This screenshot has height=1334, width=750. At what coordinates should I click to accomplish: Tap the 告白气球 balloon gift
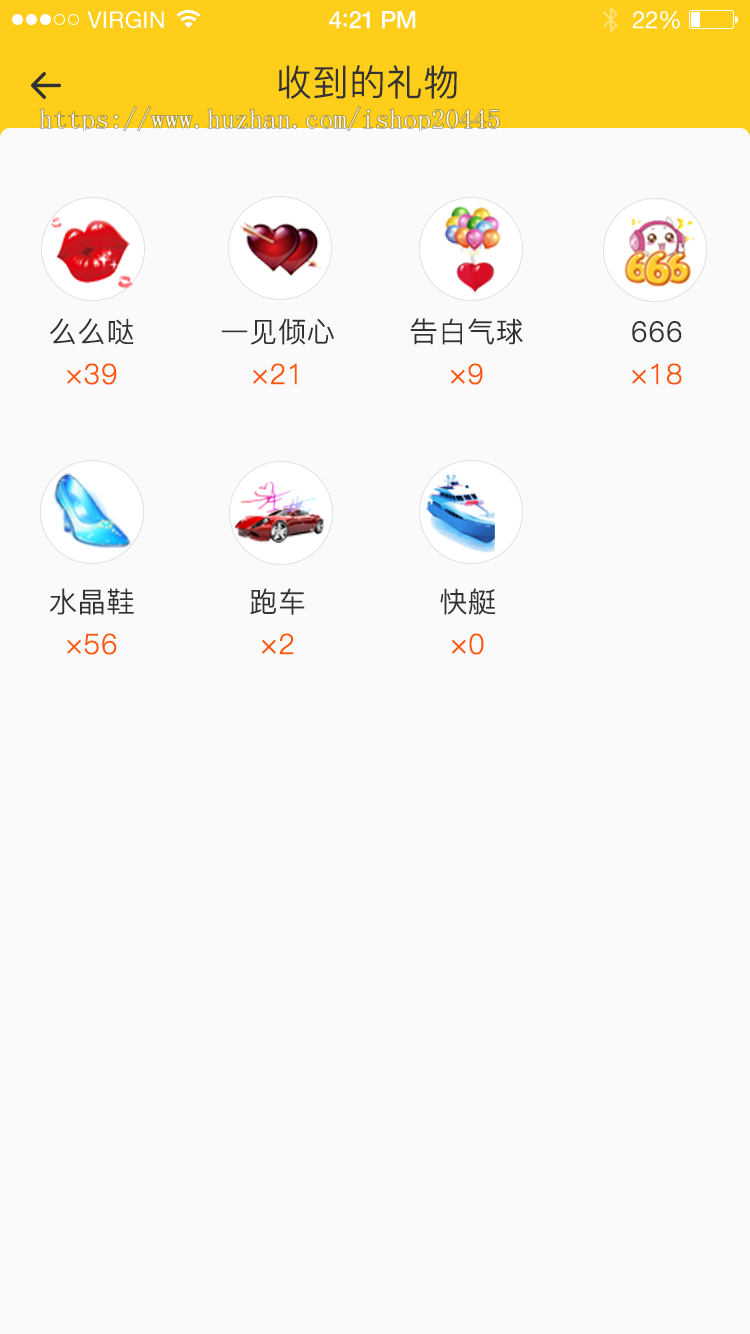click(471, 249)
